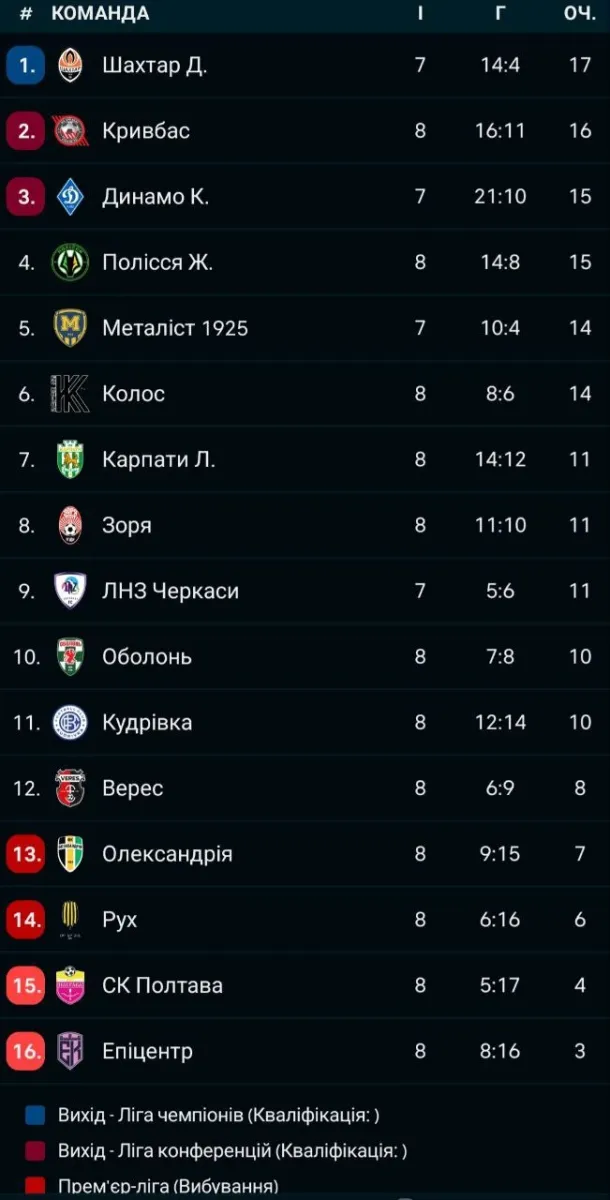
Task: Open the СК Полтава team row
Action: point(162,985)
